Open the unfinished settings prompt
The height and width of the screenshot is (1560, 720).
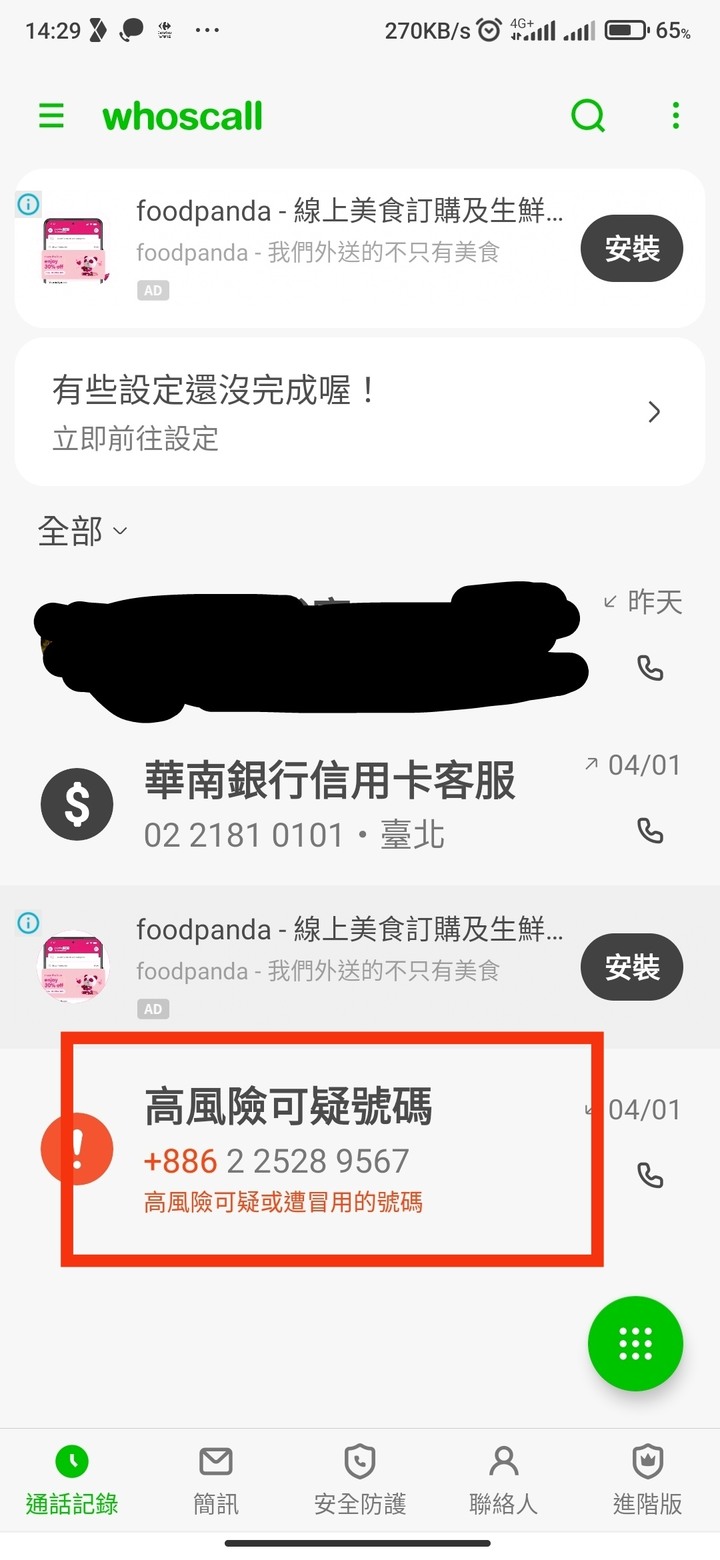[360, 412]
